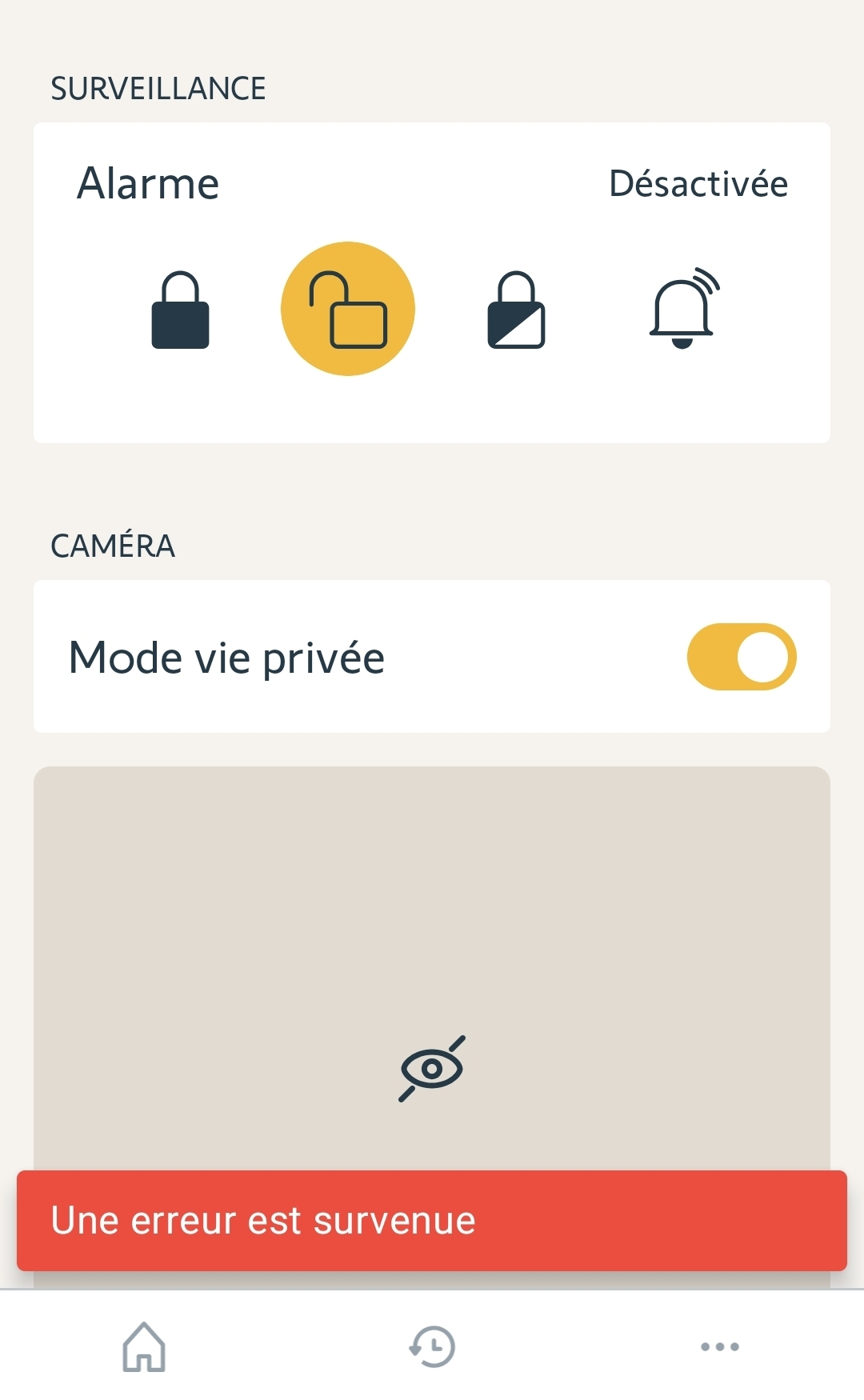Turn off Mode vie privée switch
Viewport: 864px width, 1400px height.
[x=742, y=657]
